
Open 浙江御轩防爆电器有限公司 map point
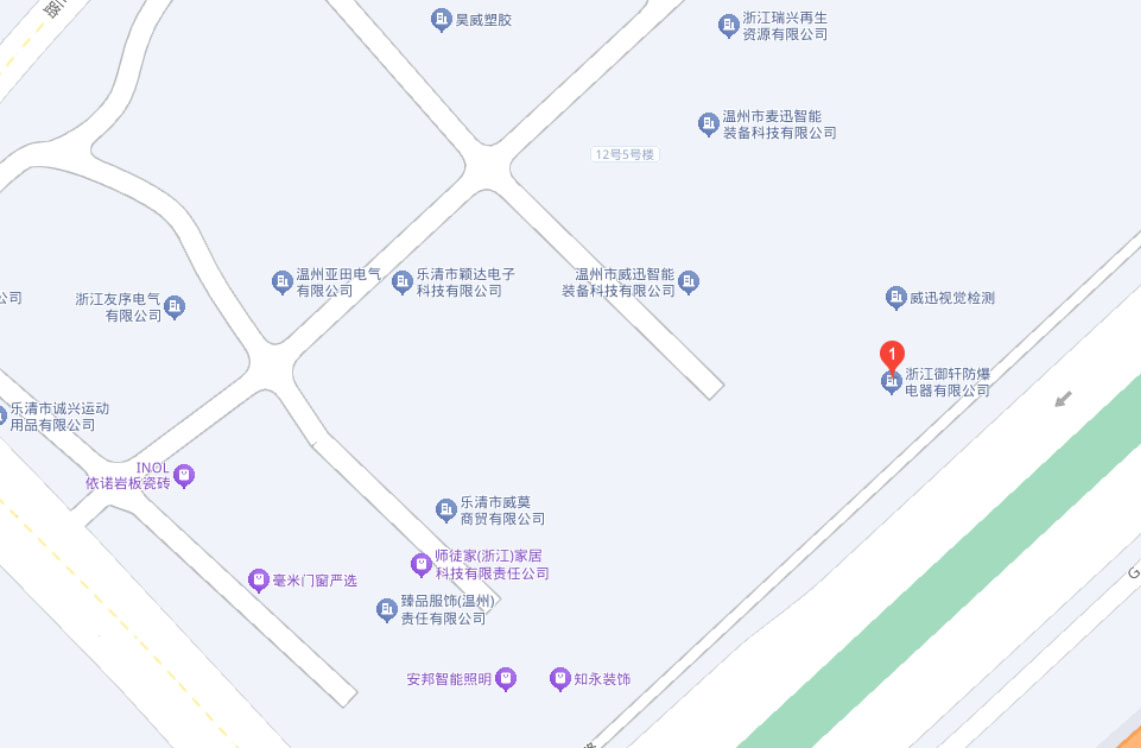tap(891, 383)
